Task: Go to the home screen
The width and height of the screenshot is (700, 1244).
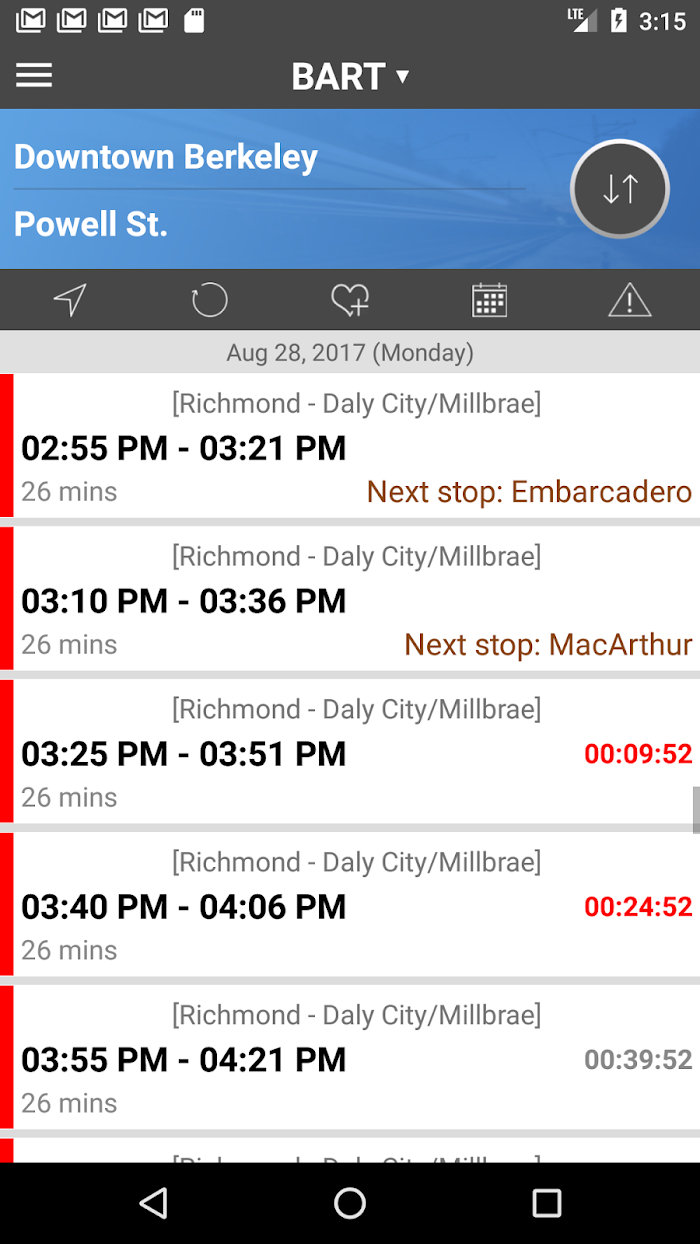Action: coord(350,1203)
